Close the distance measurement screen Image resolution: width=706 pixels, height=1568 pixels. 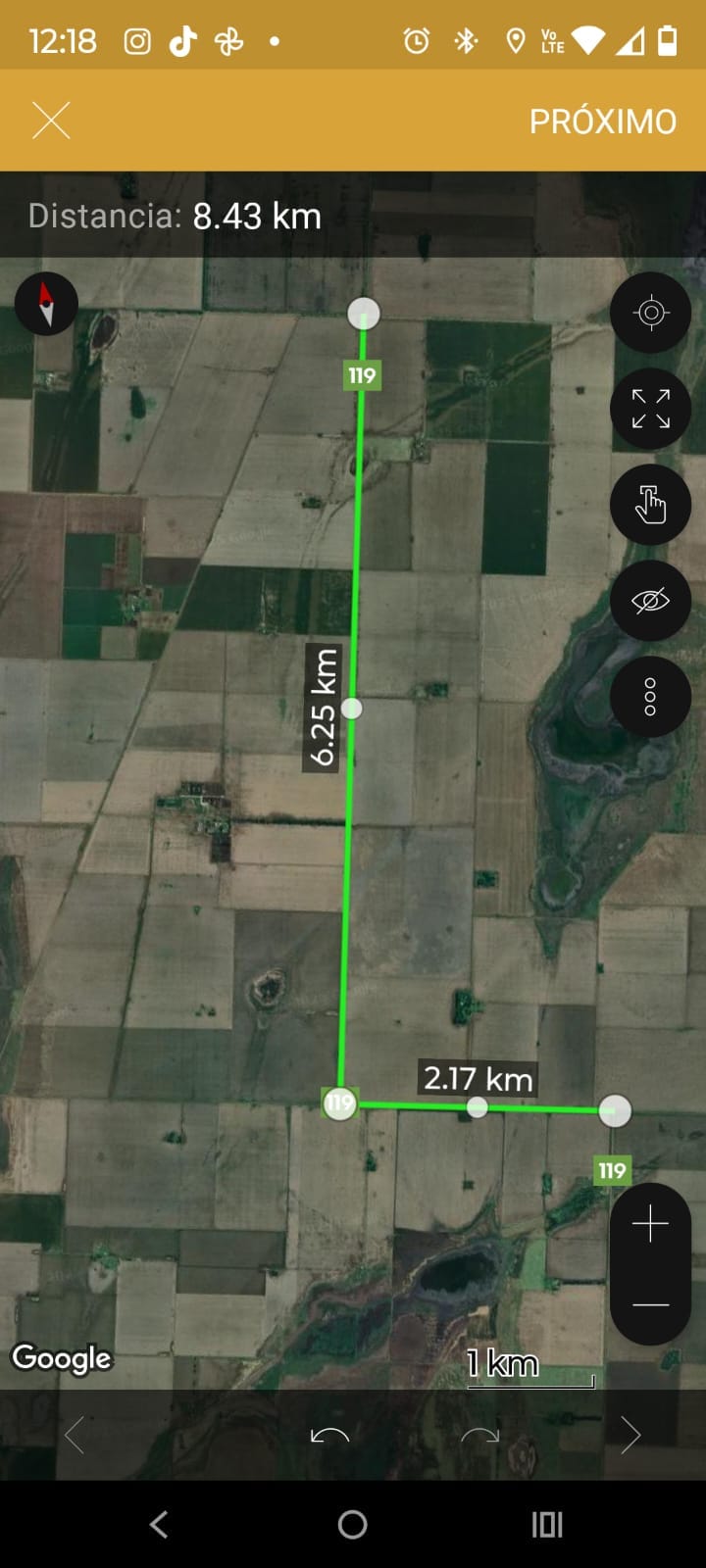pyautogui.click(x=51, y=122)
